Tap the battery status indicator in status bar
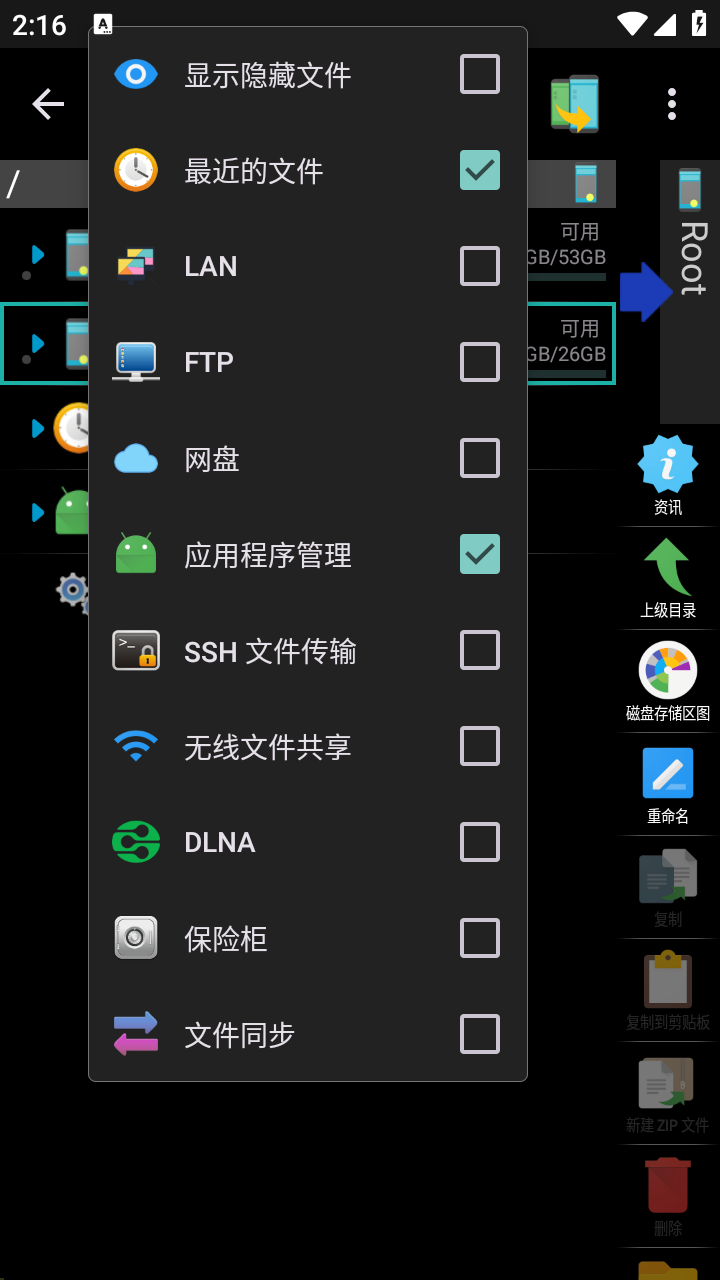This screenshot has height=1280, width=720. point(697,25)
